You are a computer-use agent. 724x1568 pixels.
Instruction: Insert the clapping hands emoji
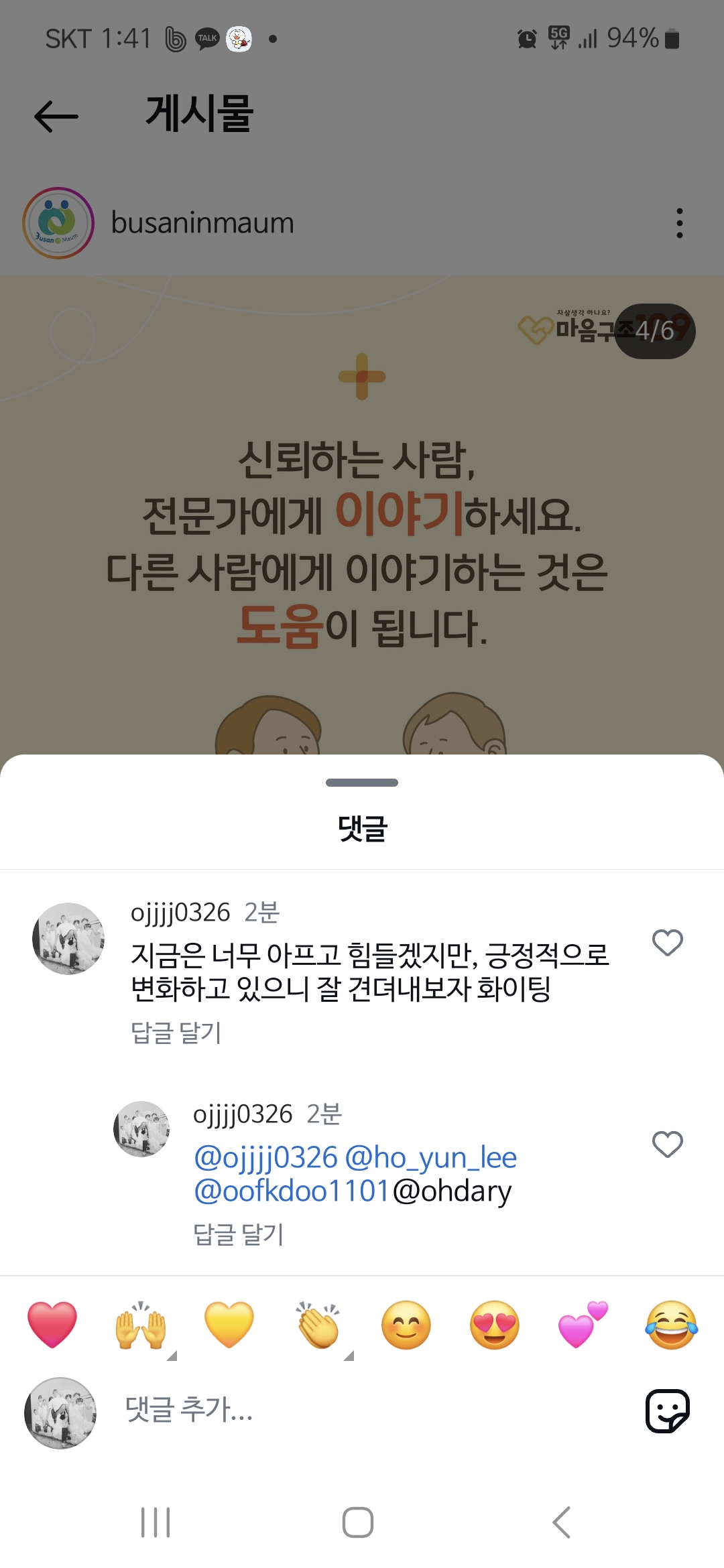(318, 1325)
